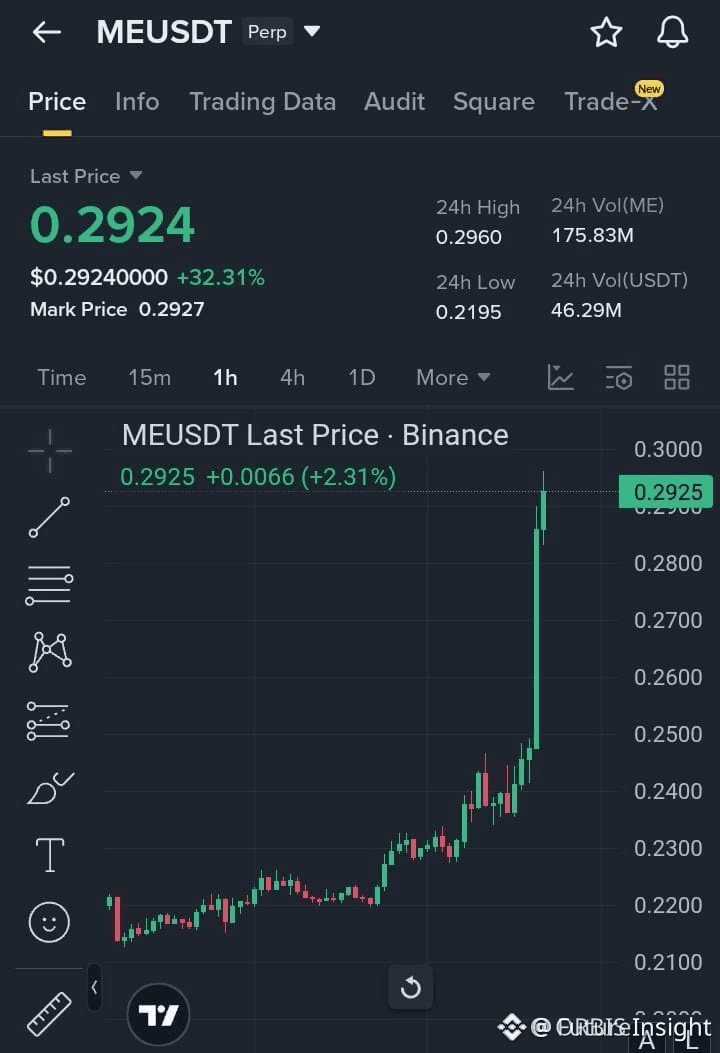The height and width of the screenshot is (1053, 720).
Task: Select the ruler measure tool
Action: (49, 1013)
